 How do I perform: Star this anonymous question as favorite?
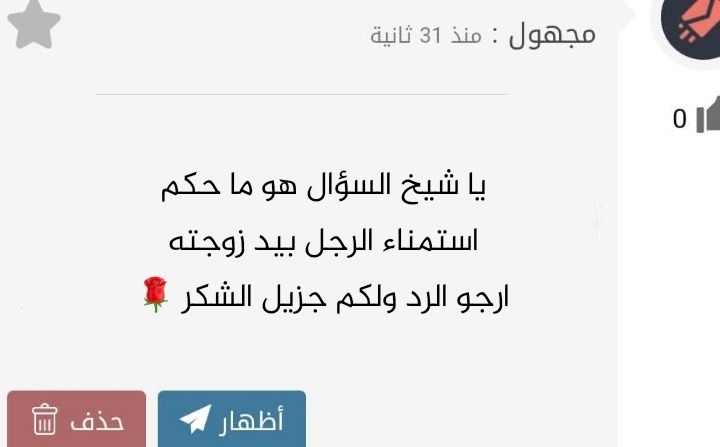coord(34,25)
